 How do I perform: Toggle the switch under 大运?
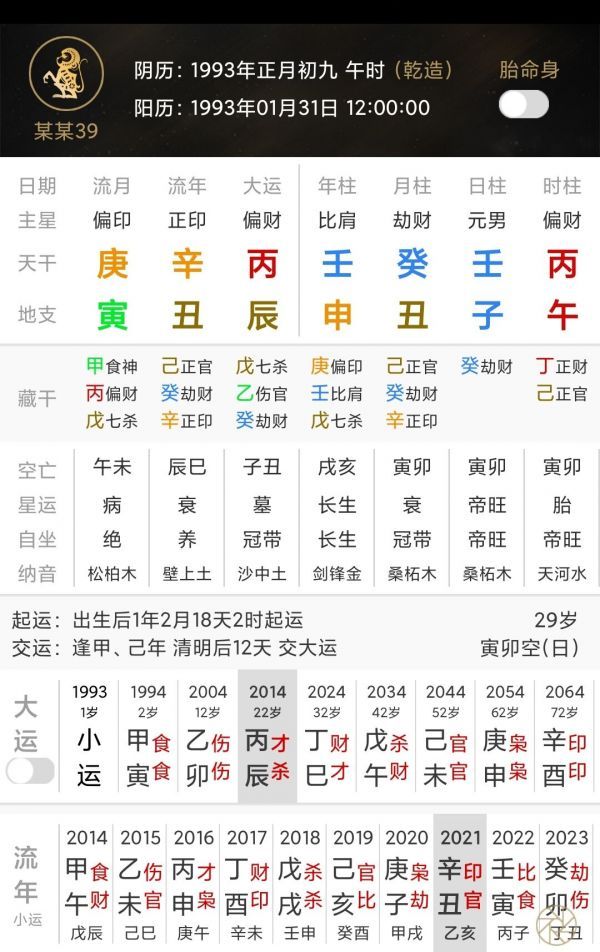point(30,770)
